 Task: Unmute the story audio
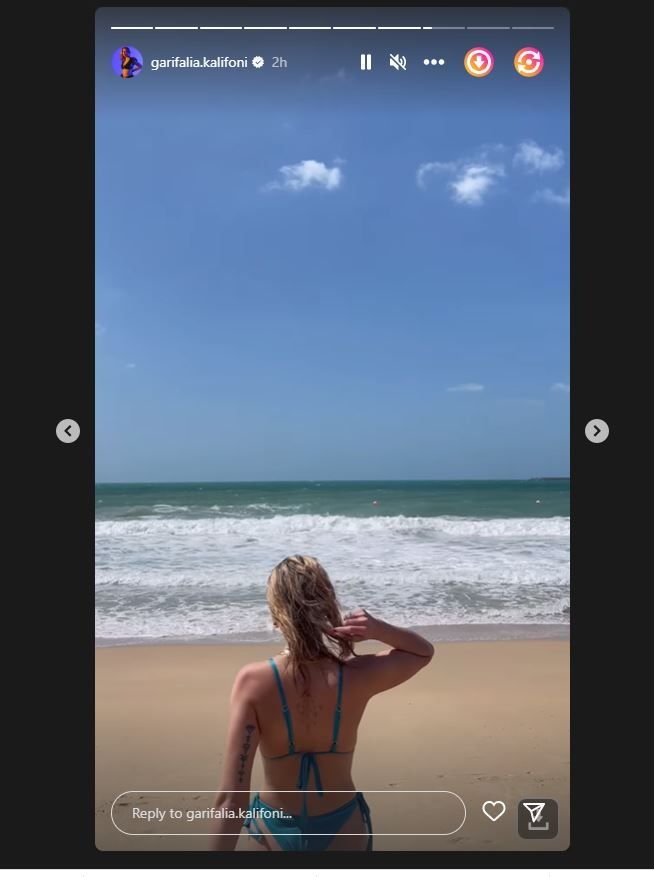point(398,62)
